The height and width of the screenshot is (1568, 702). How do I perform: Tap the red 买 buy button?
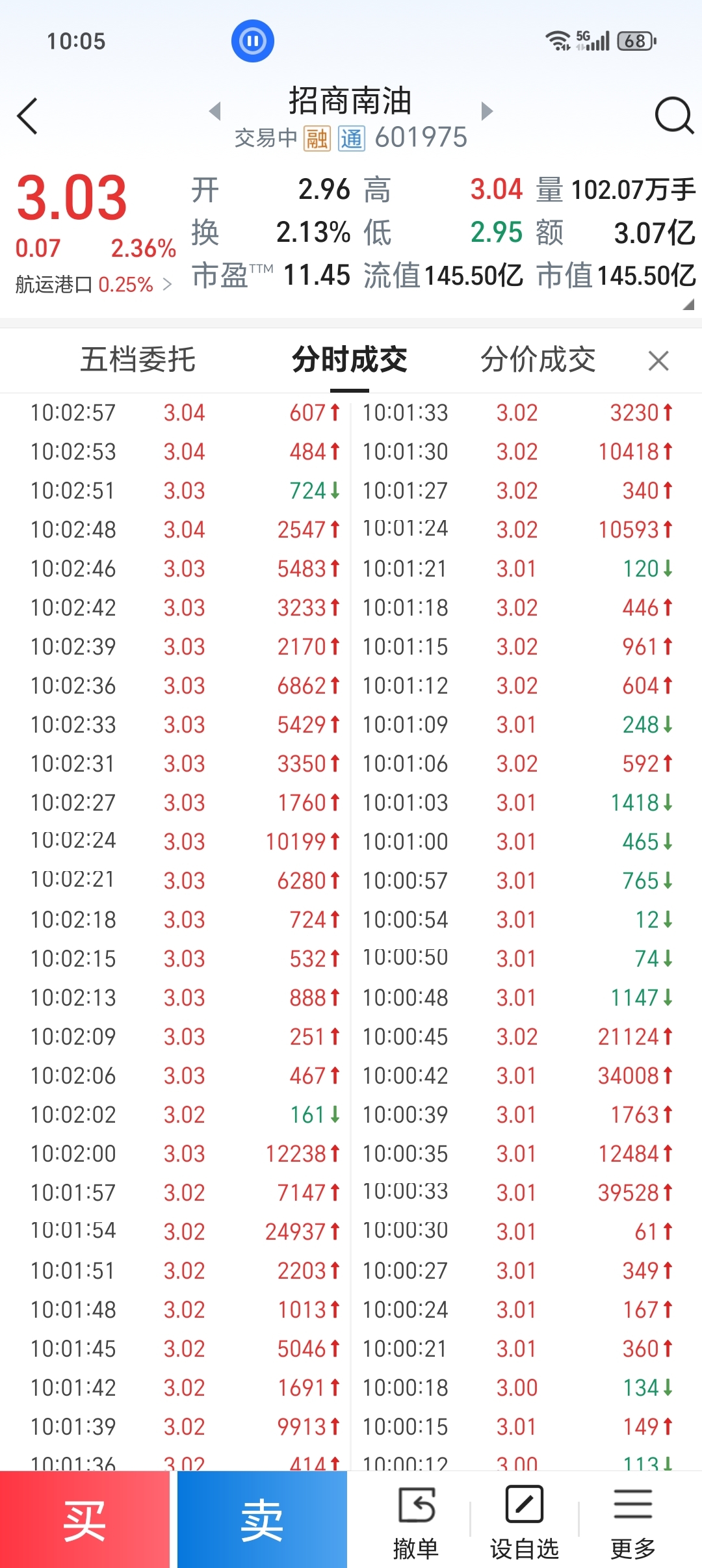click(x=84, y=1519)
